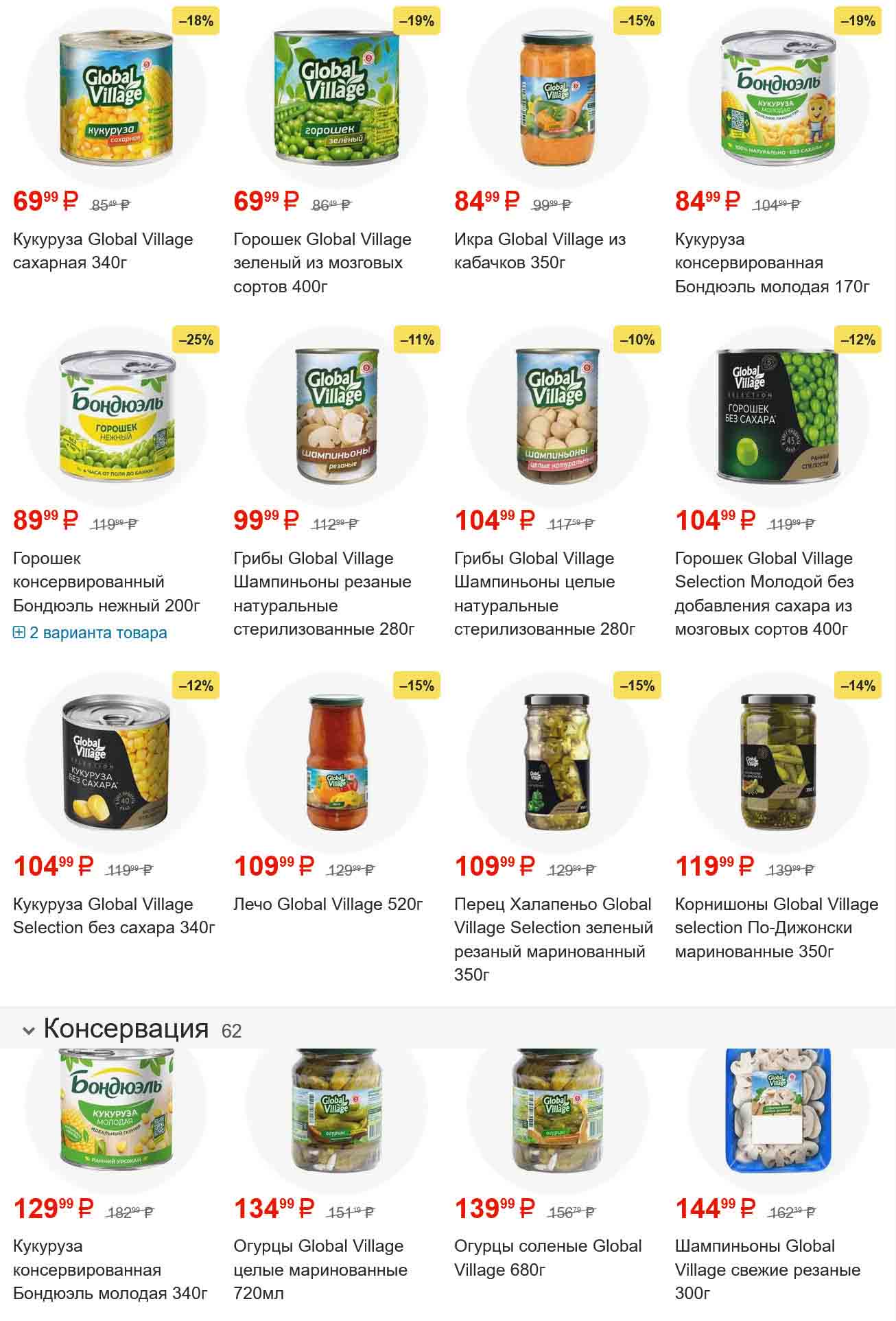Select Шампиньоны свежие резаные 300г item
Viewport: 896px width, 1321px height.
[x=767, y=1270]
